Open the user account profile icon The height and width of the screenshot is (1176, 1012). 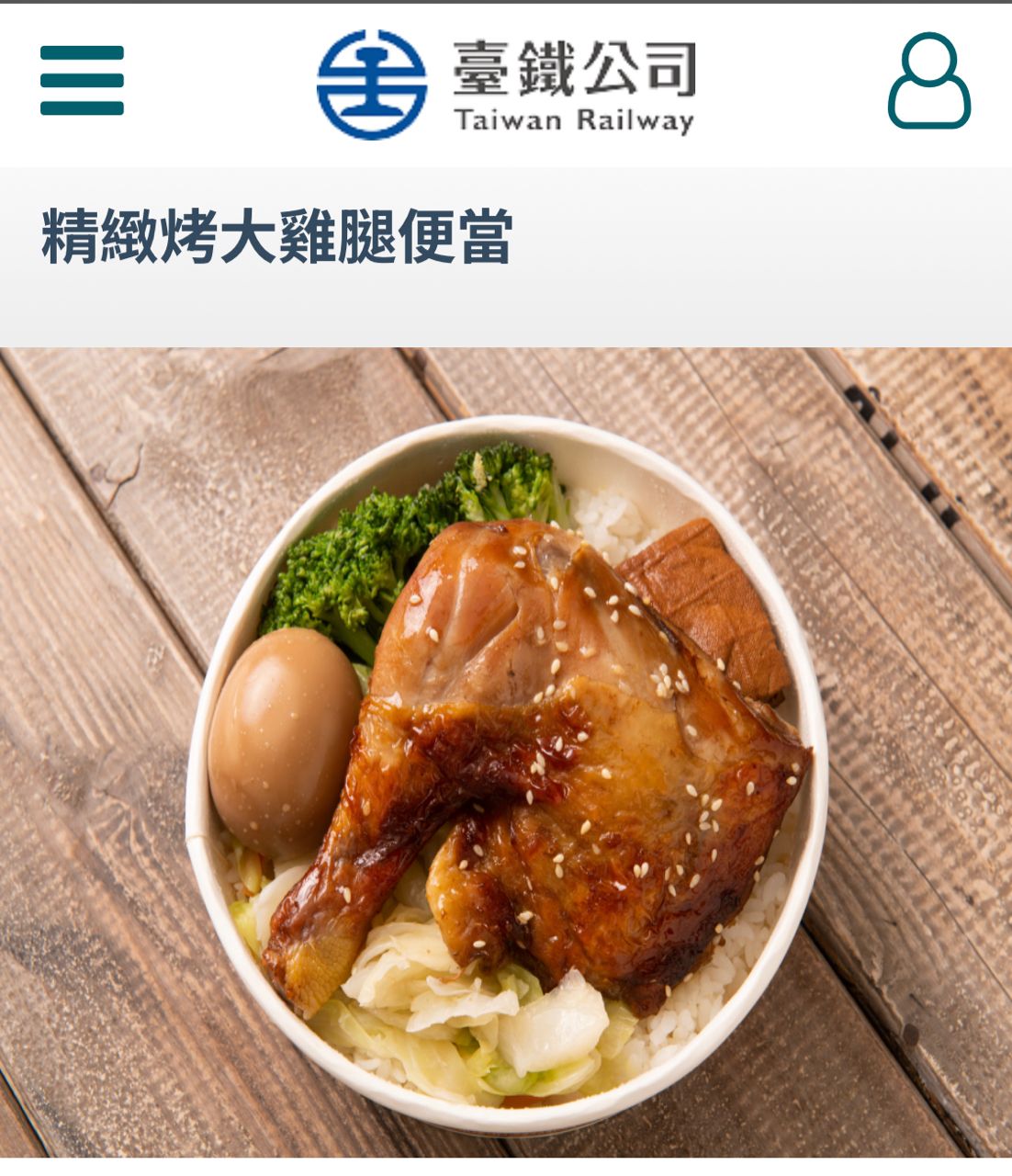coord(928,81)
